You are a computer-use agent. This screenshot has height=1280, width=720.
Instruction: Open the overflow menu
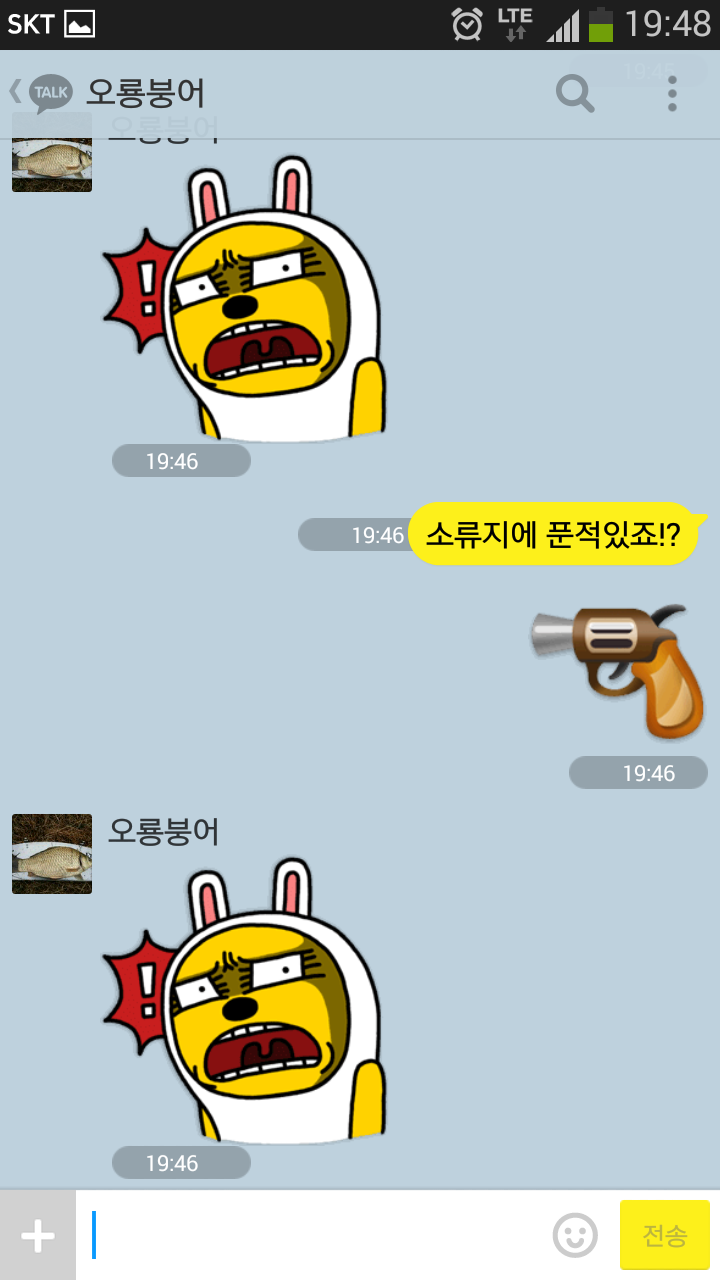coord(672,94)
